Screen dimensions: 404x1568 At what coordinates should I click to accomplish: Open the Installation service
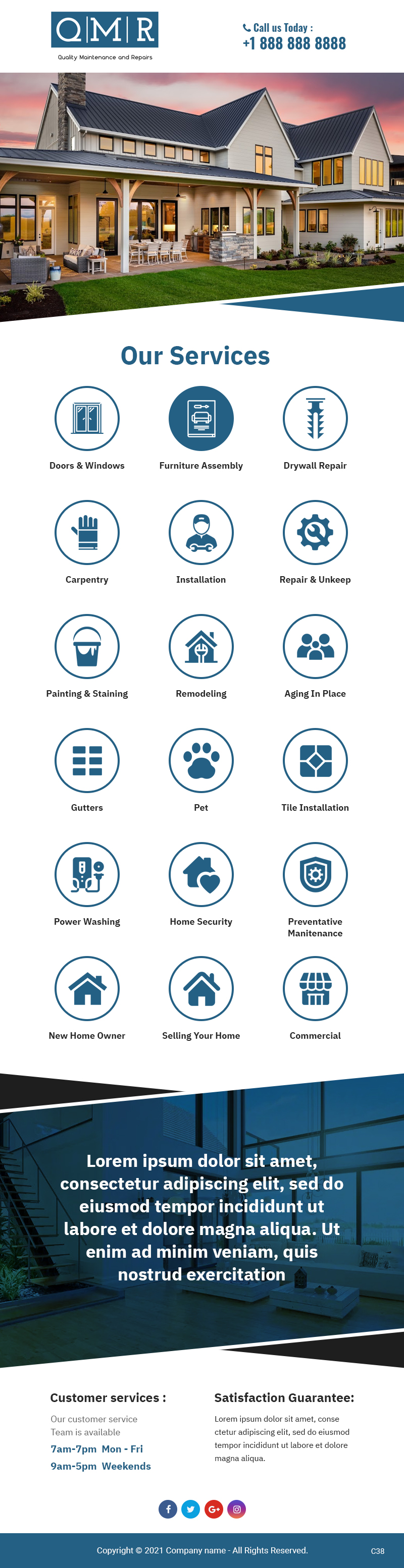click(x=201, y=533)
